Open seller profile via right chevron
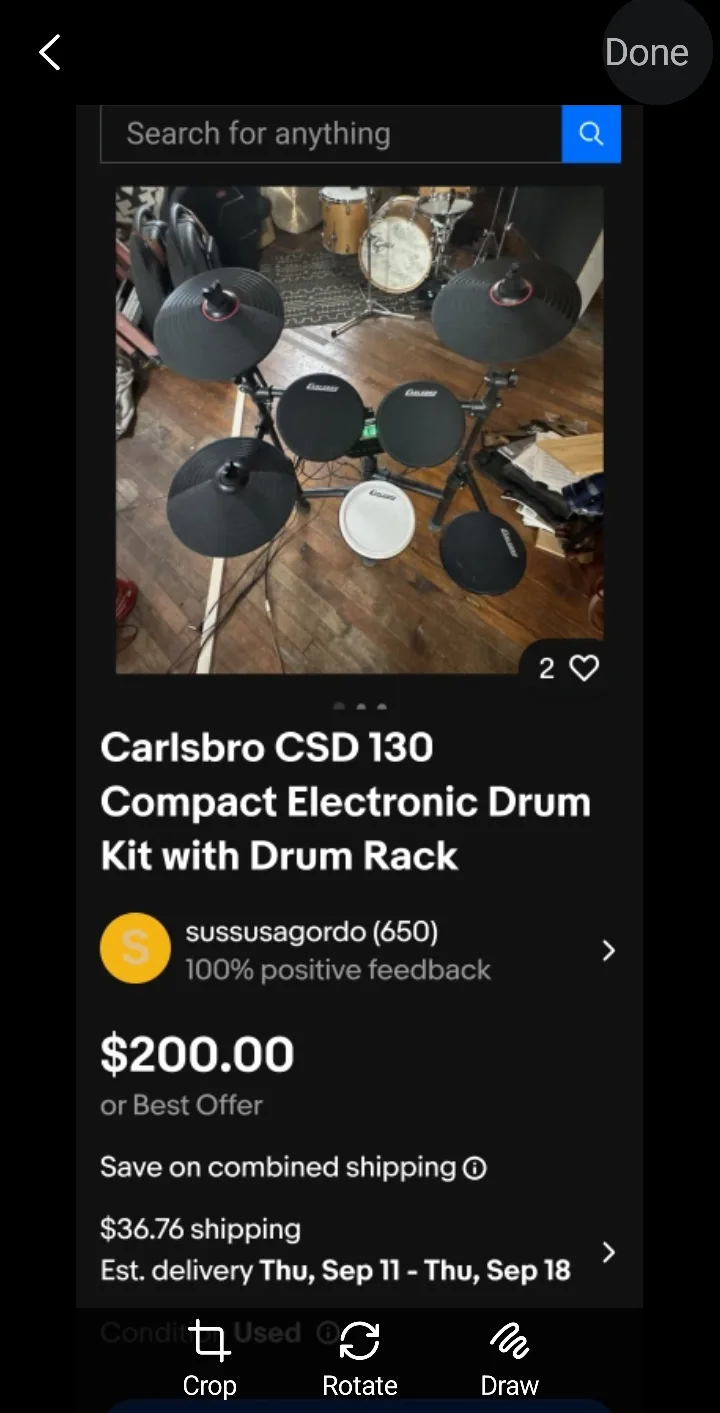This screenshot has width=720, height=1413. click(608, 951)
